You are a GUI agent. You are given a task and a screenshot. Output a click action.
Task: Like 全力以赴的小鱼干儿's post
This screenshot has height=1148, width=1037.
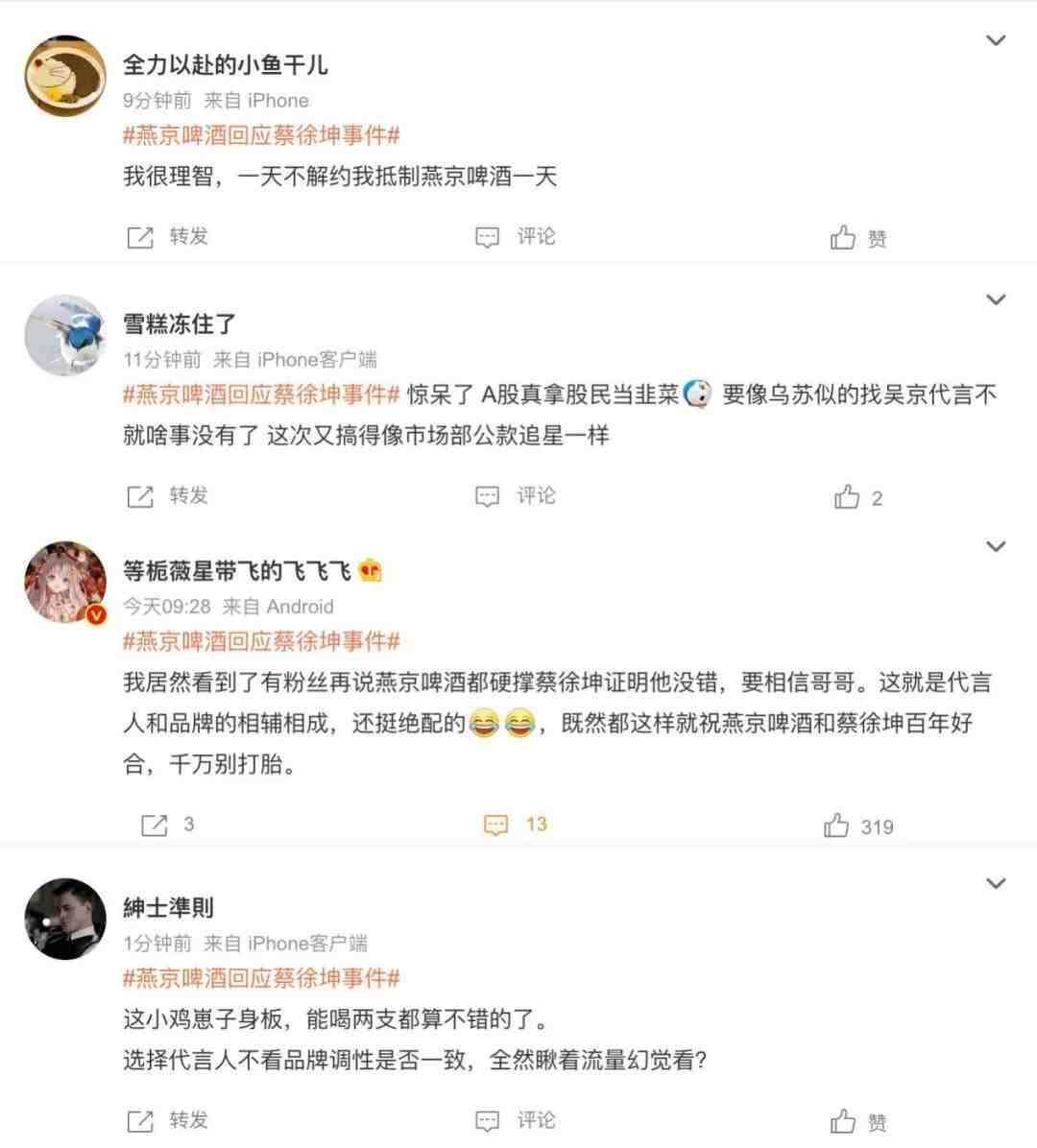point(857,238)
